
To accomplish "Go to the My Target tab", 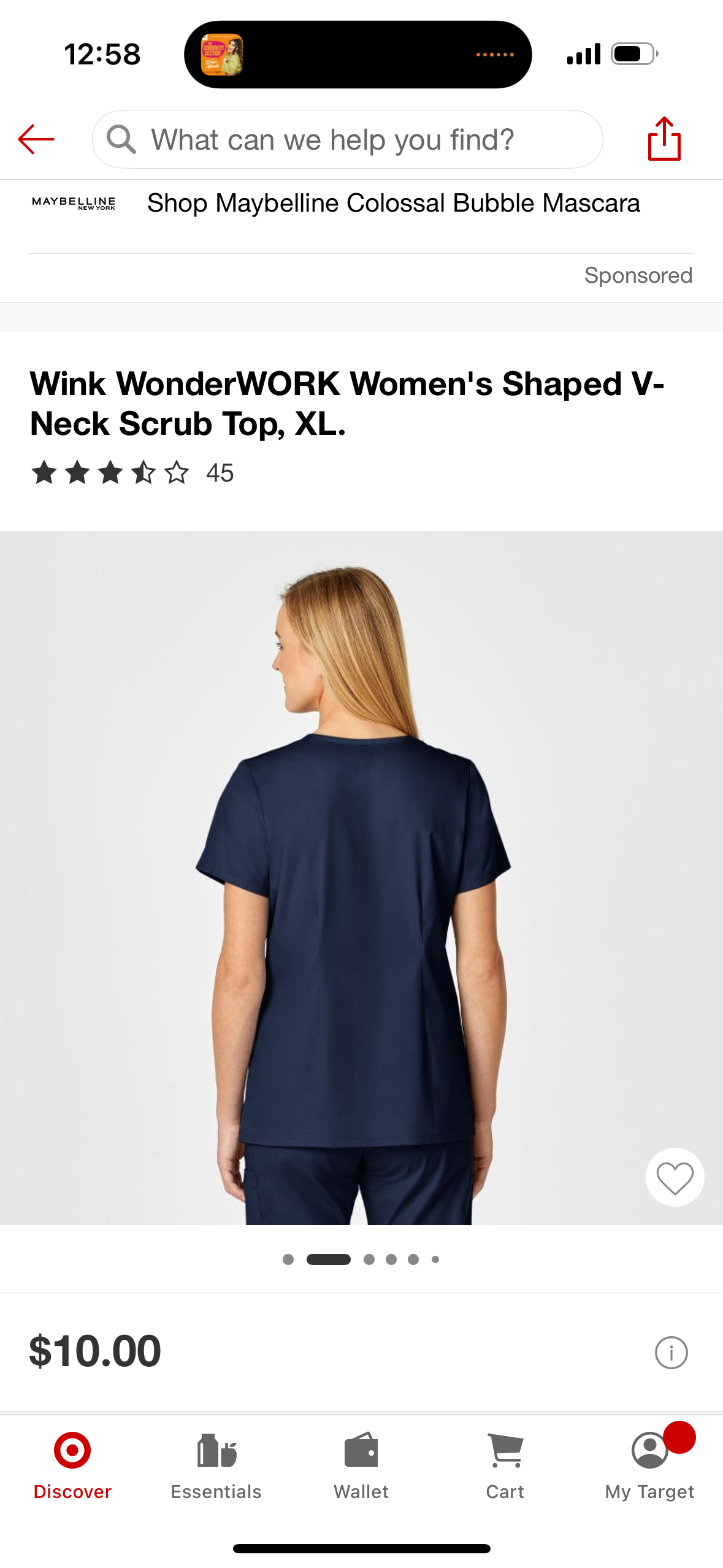I will click(649, 1465).
